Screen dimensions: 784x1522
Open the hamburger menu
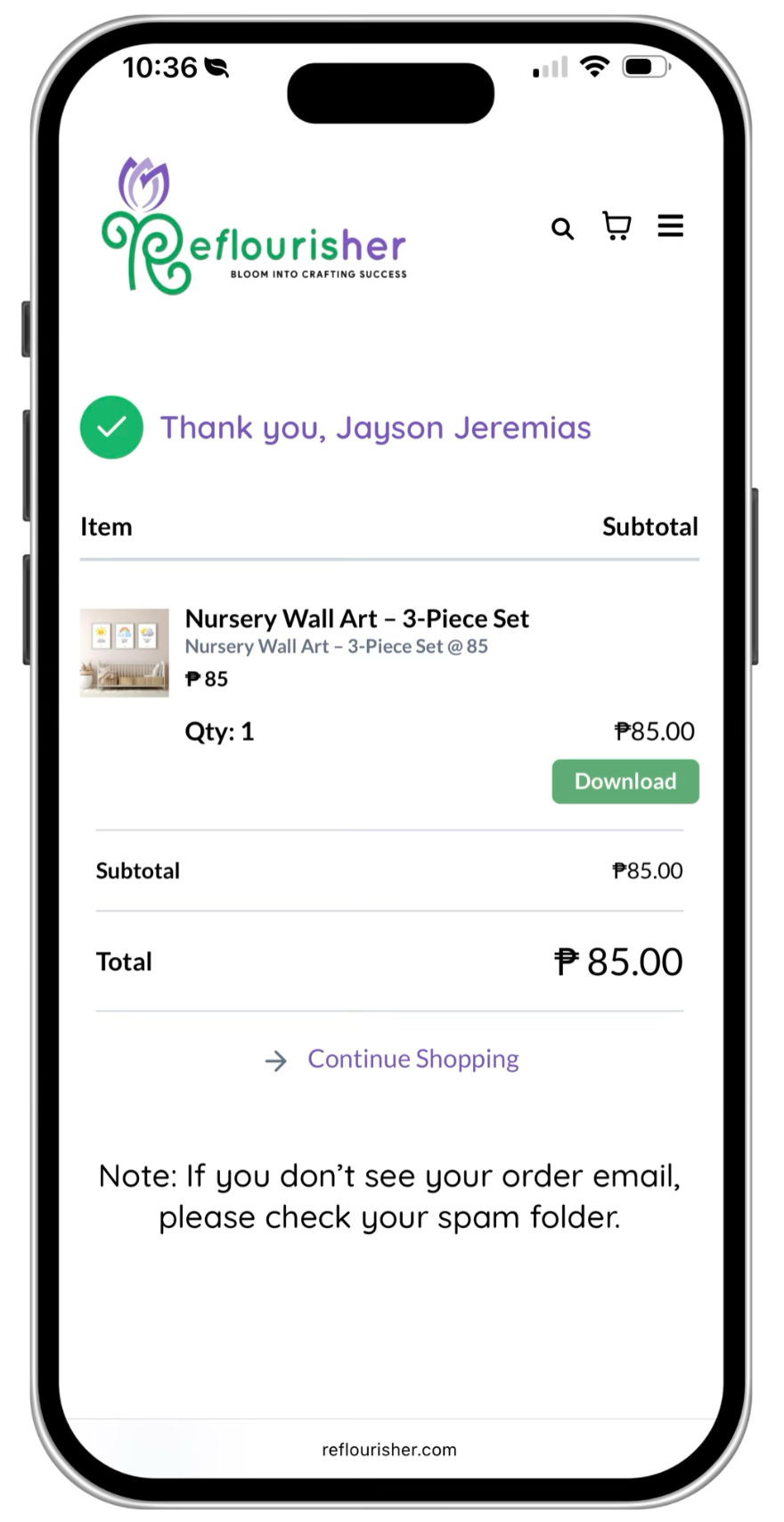(670, 226)
